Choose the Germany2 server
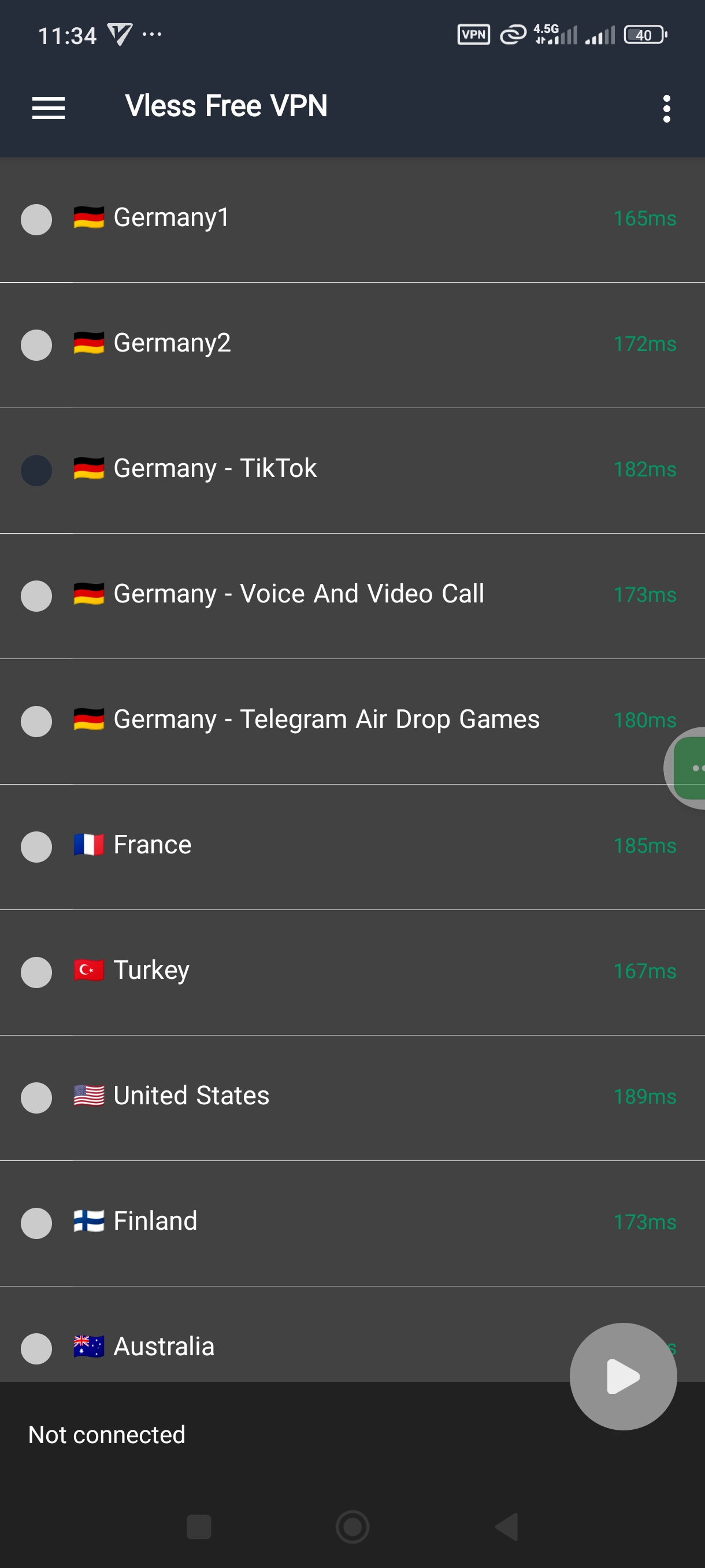Screen dimensions: 705x1568 click(352, 345)
